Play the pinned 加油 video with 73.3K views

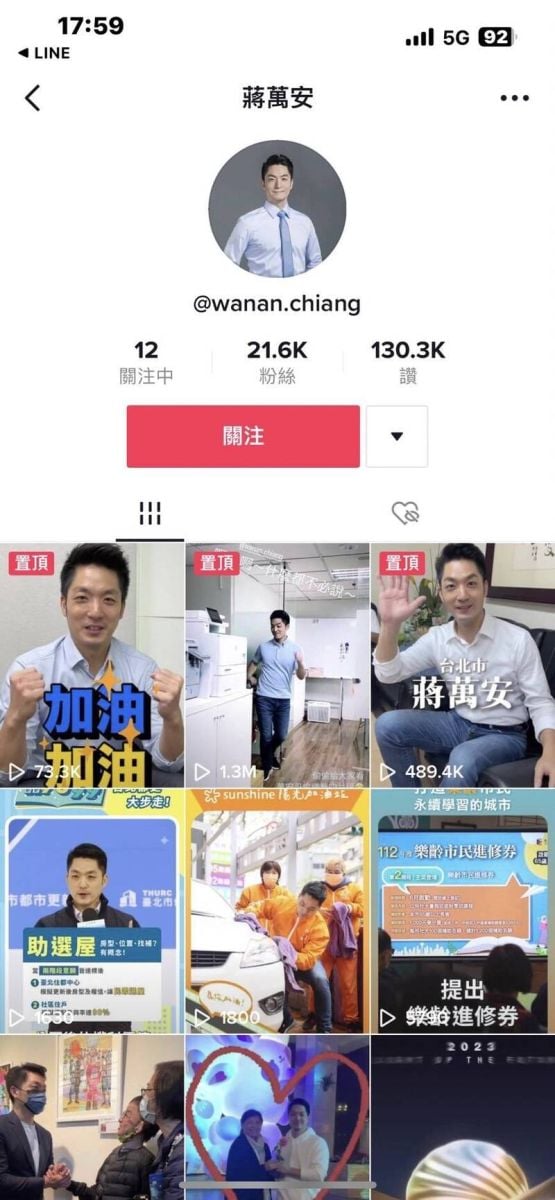point(92,665)
